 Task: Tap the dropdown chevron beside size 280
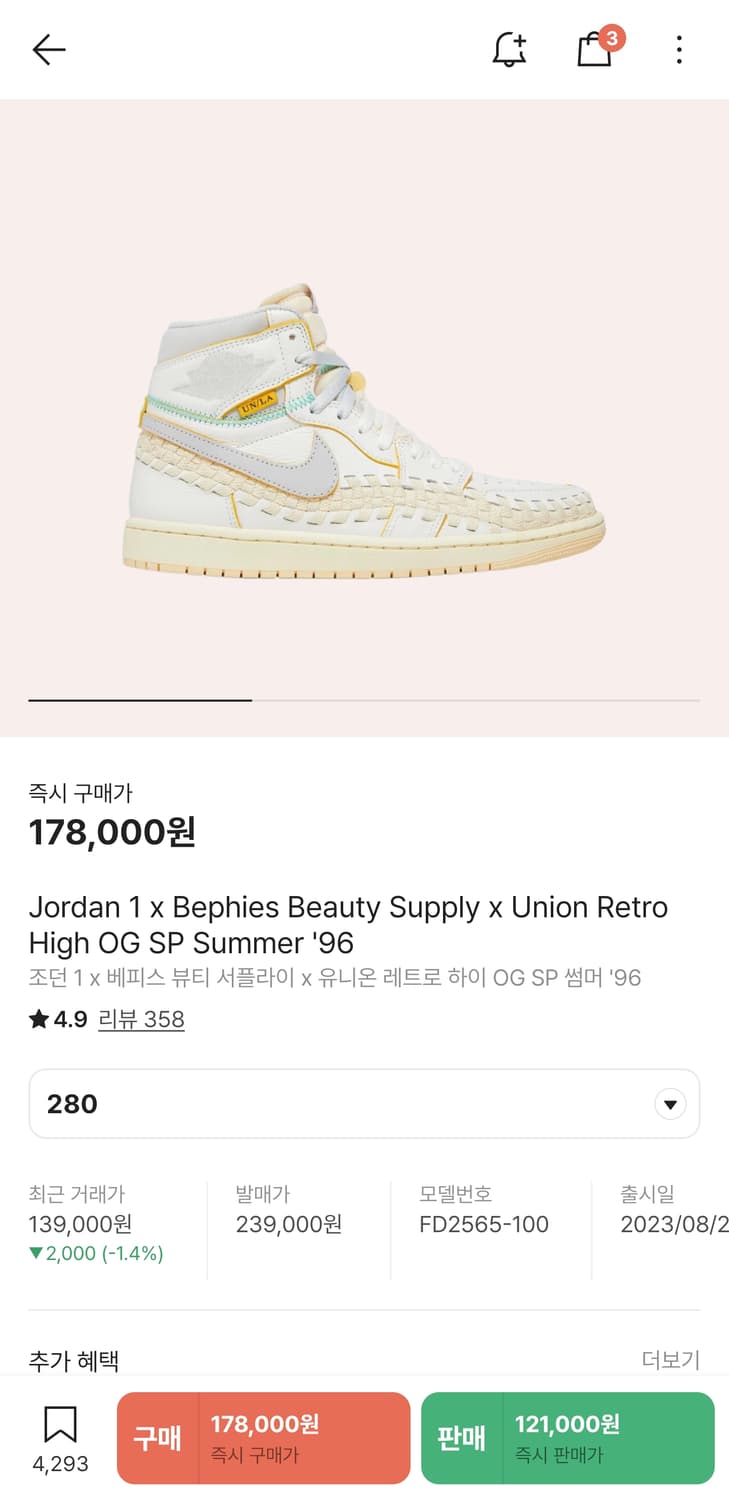[670, 1103]
